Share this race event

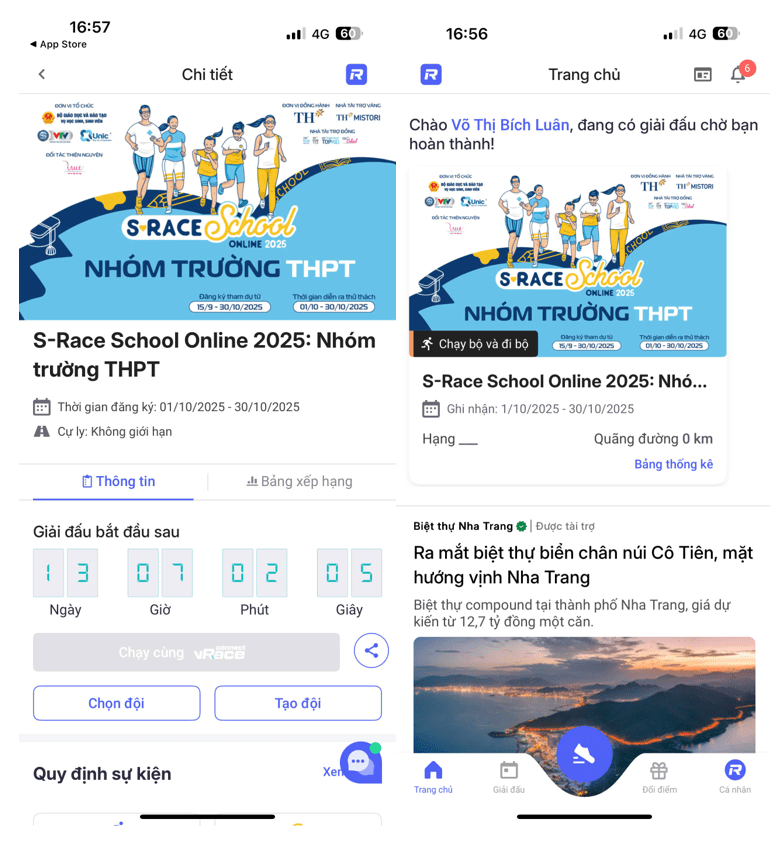(x=371, y=651)
